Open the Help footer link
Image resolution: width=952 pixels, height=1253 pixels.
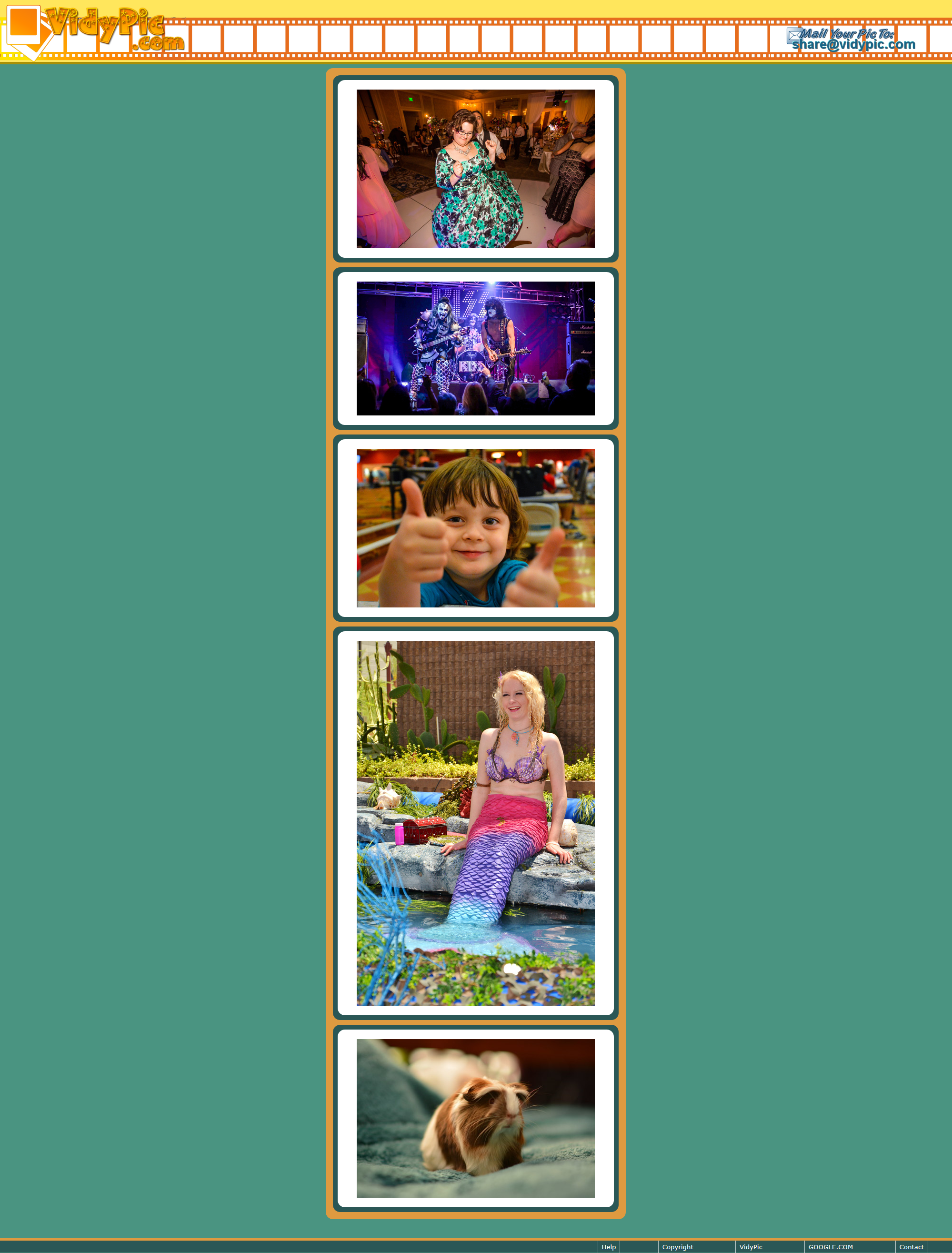pos(609,1247)
